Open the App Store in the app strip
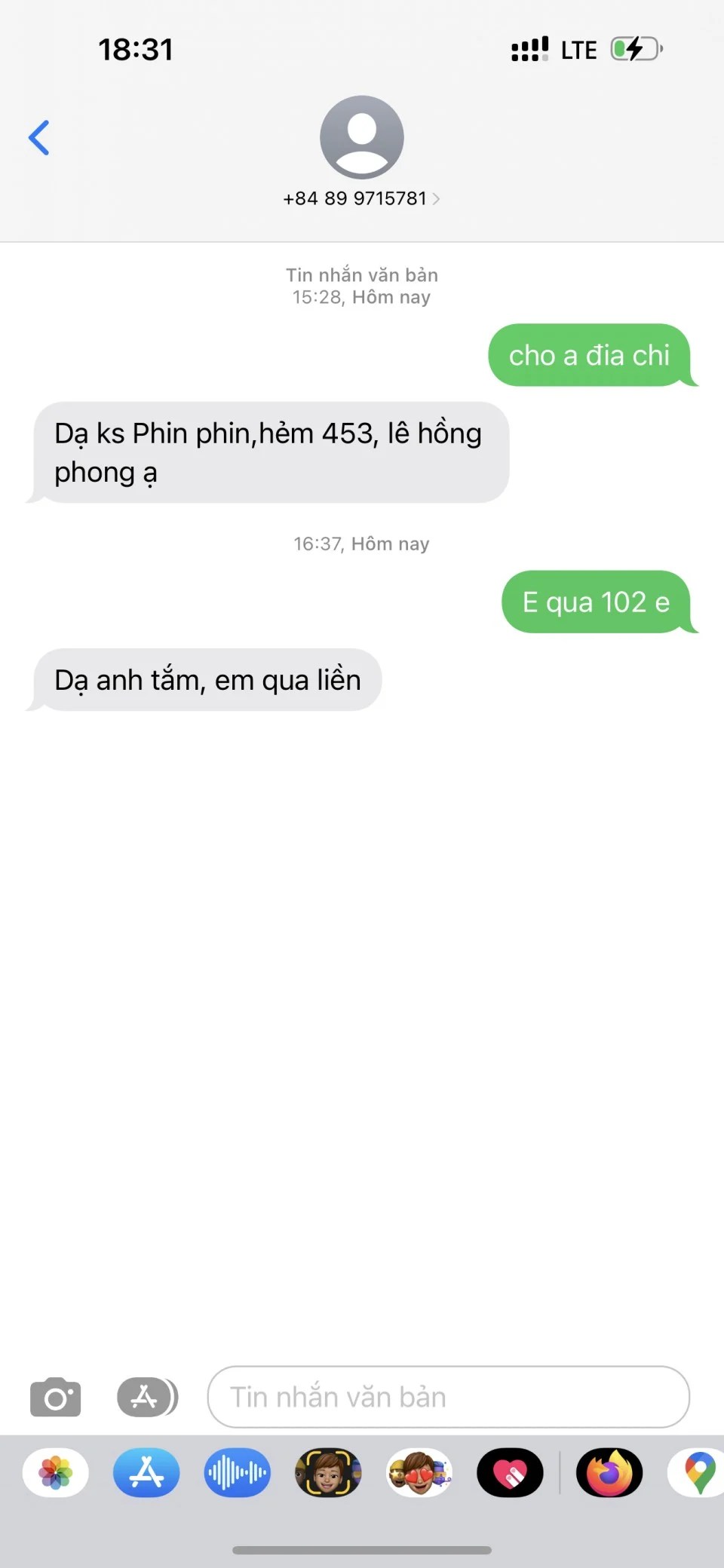 (x=146, y=1472)
